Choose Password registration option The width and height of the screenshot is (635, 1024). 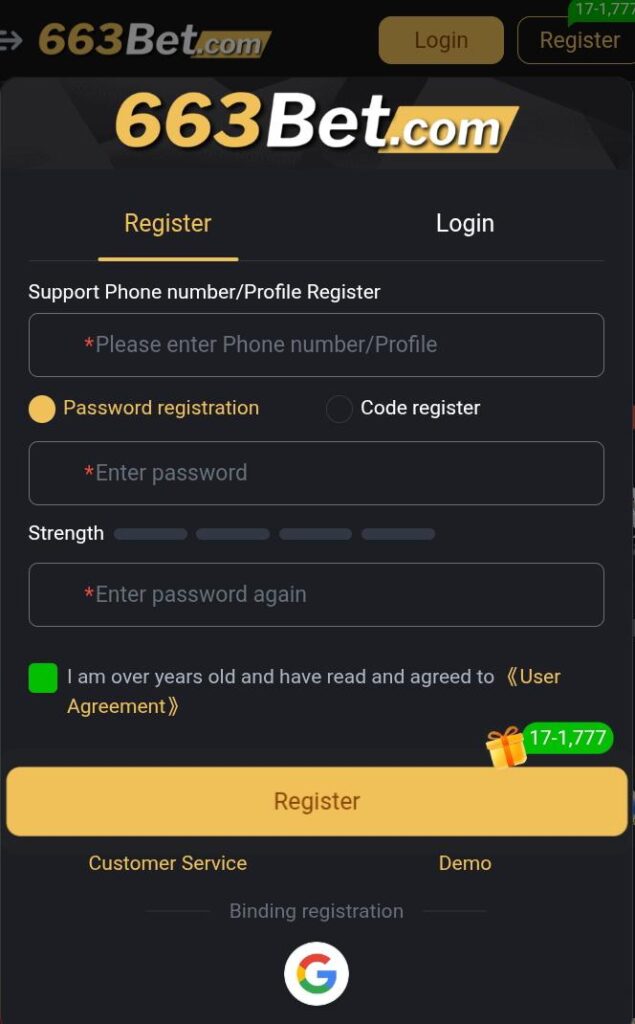pyautogui.click(x=42, y=409)
